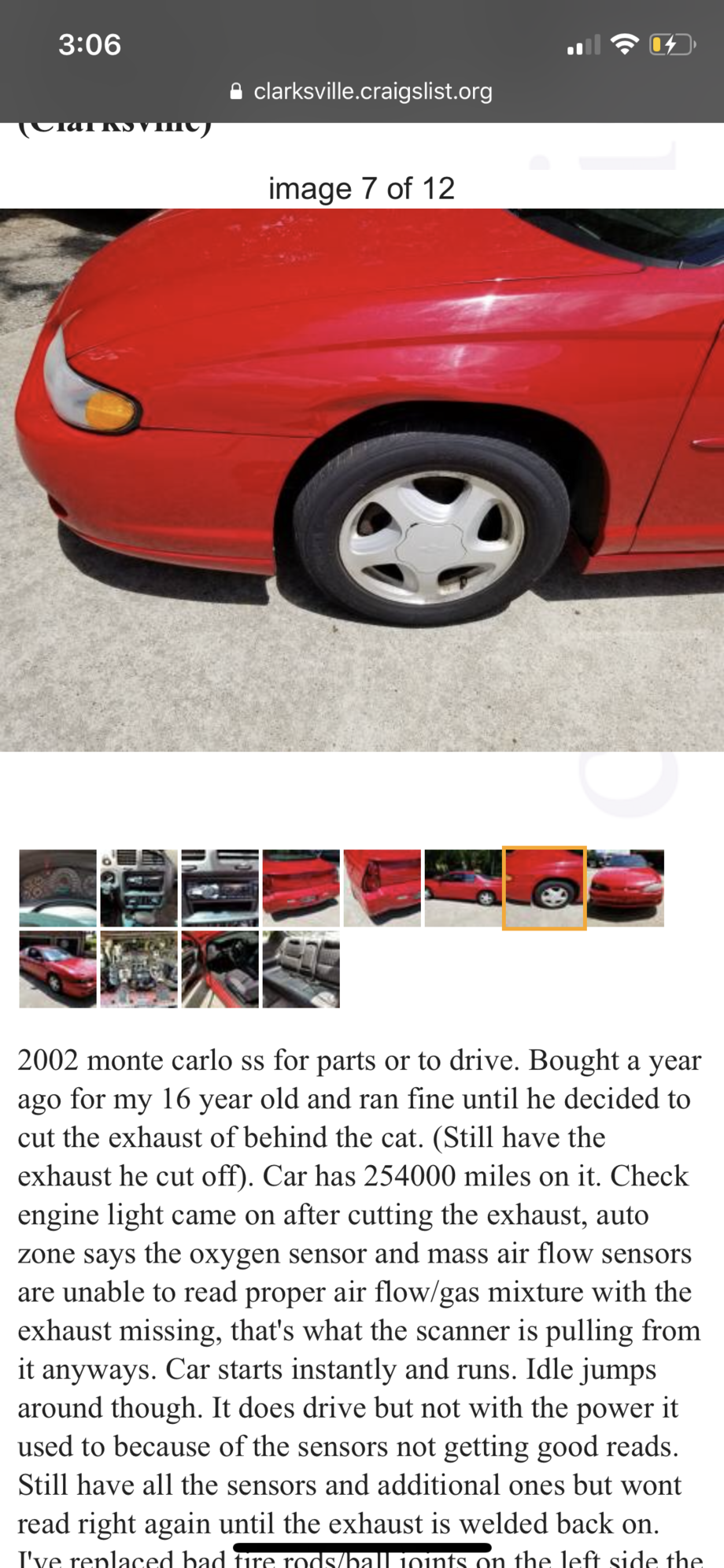Screen dimensions: 724x1568
Task: Tap the clarksville.craigslist.org address bar
Action: click(361, 91)
